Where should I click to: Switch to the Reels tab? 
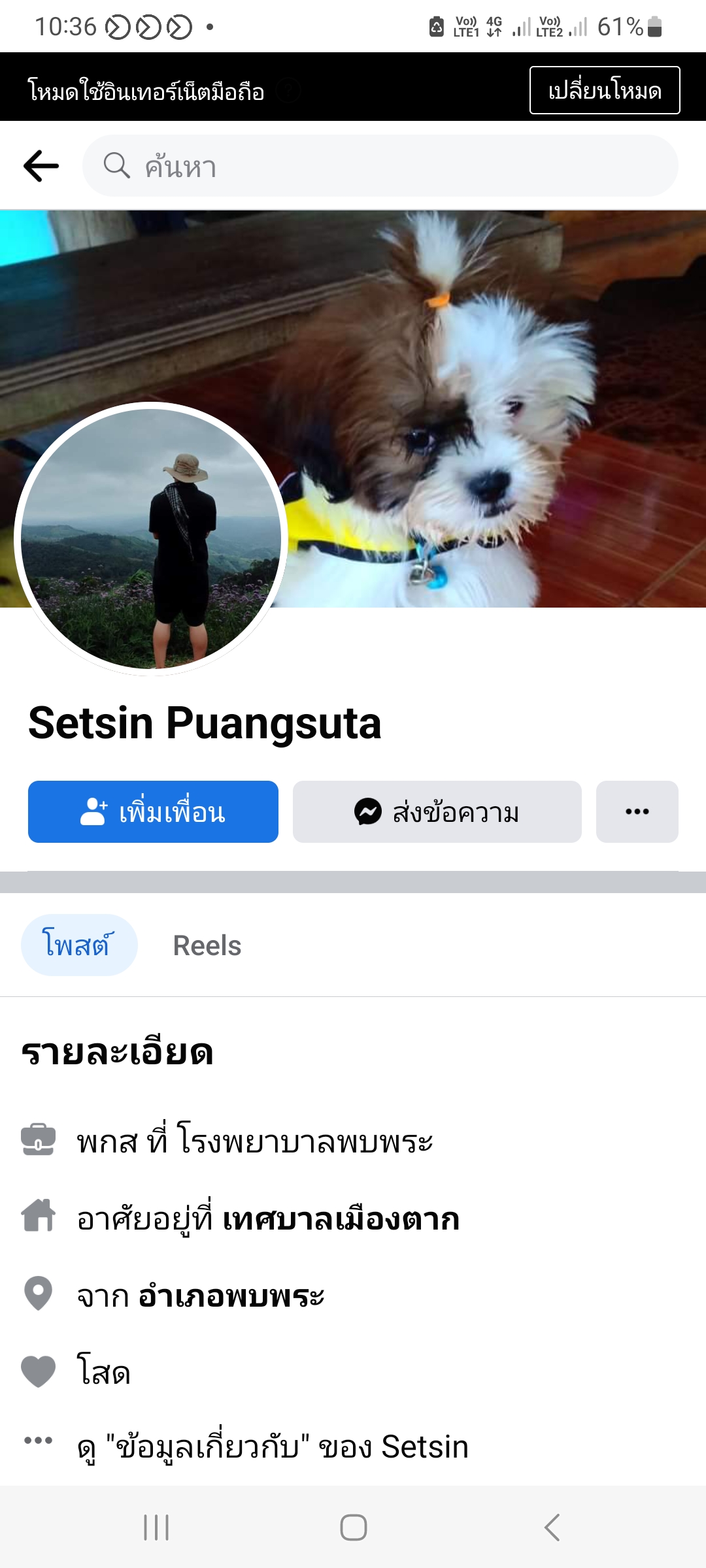coord(207,945)
